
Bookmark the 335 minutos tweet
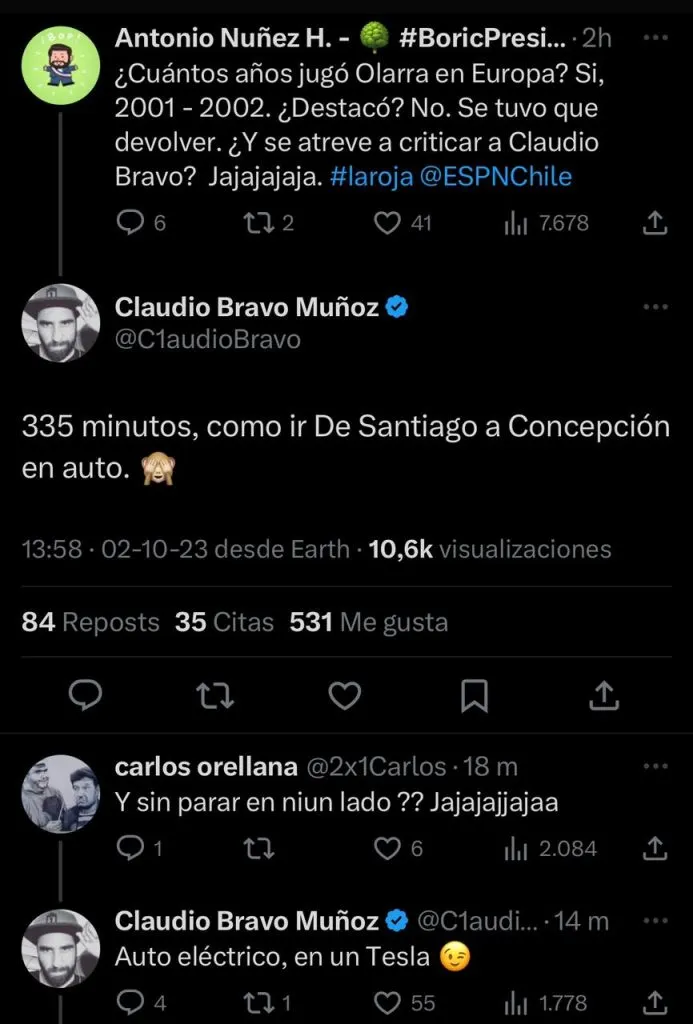pyautogui.click(x=474, y=694)
